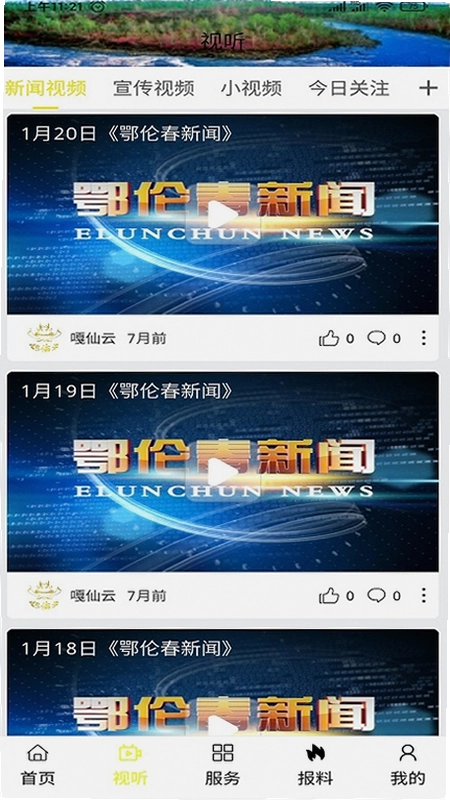Open the 服务 tab
This screenshot has height=800, width=450.
(x=222, y=765)
